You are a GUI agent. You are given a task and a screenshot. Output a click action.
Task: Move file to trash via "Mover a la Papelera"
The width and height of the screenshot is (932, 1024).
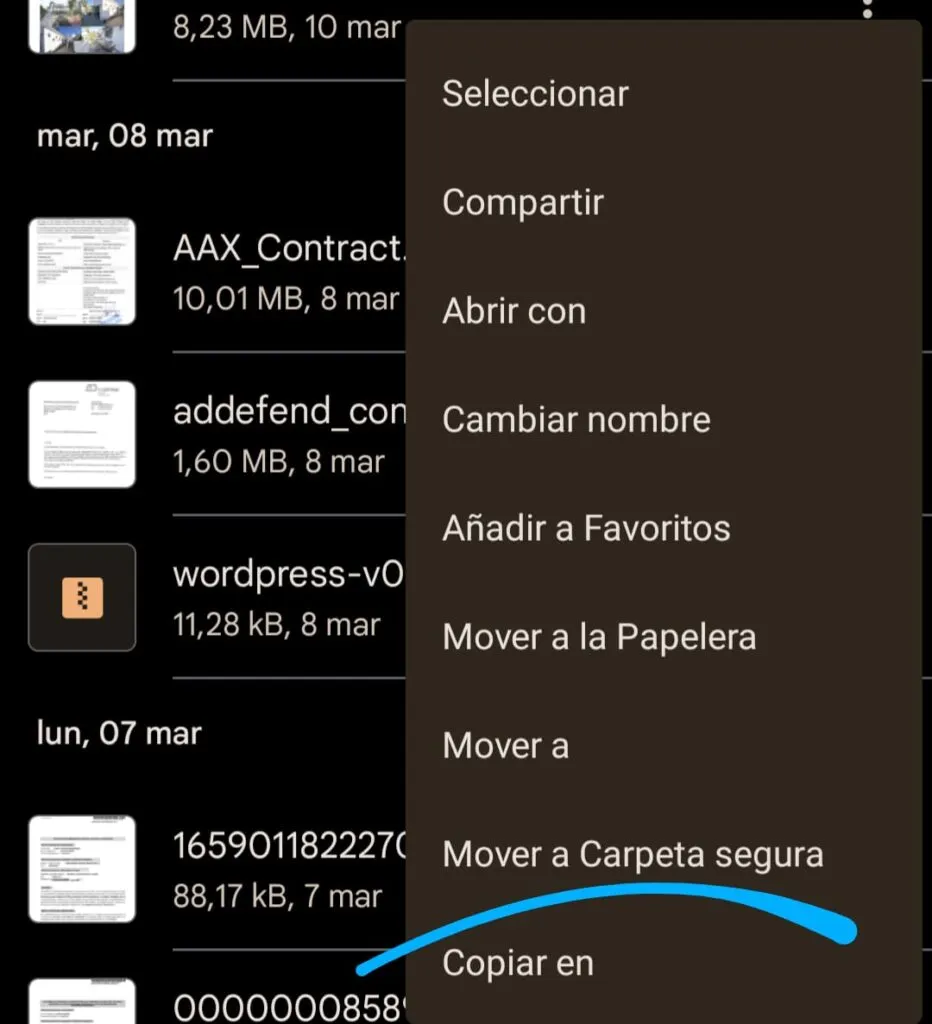click(x=599, y=637)
